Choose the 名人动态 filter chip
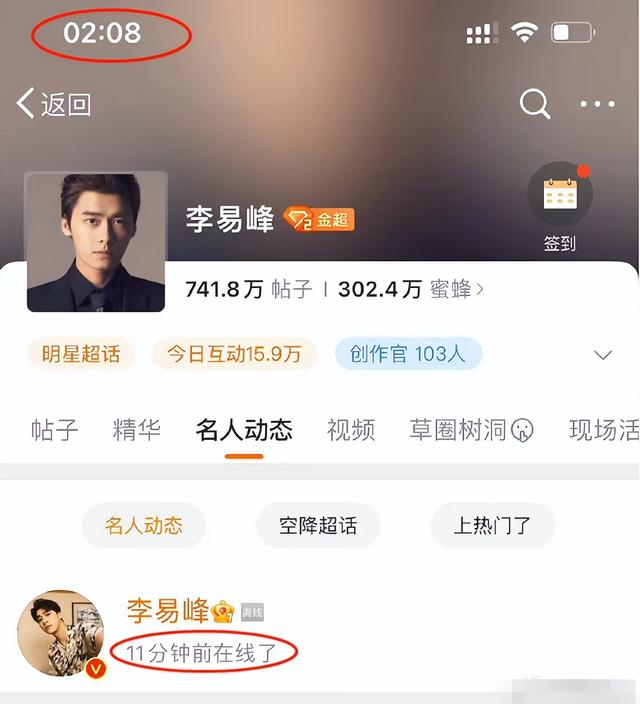 [x=144, y=525]
